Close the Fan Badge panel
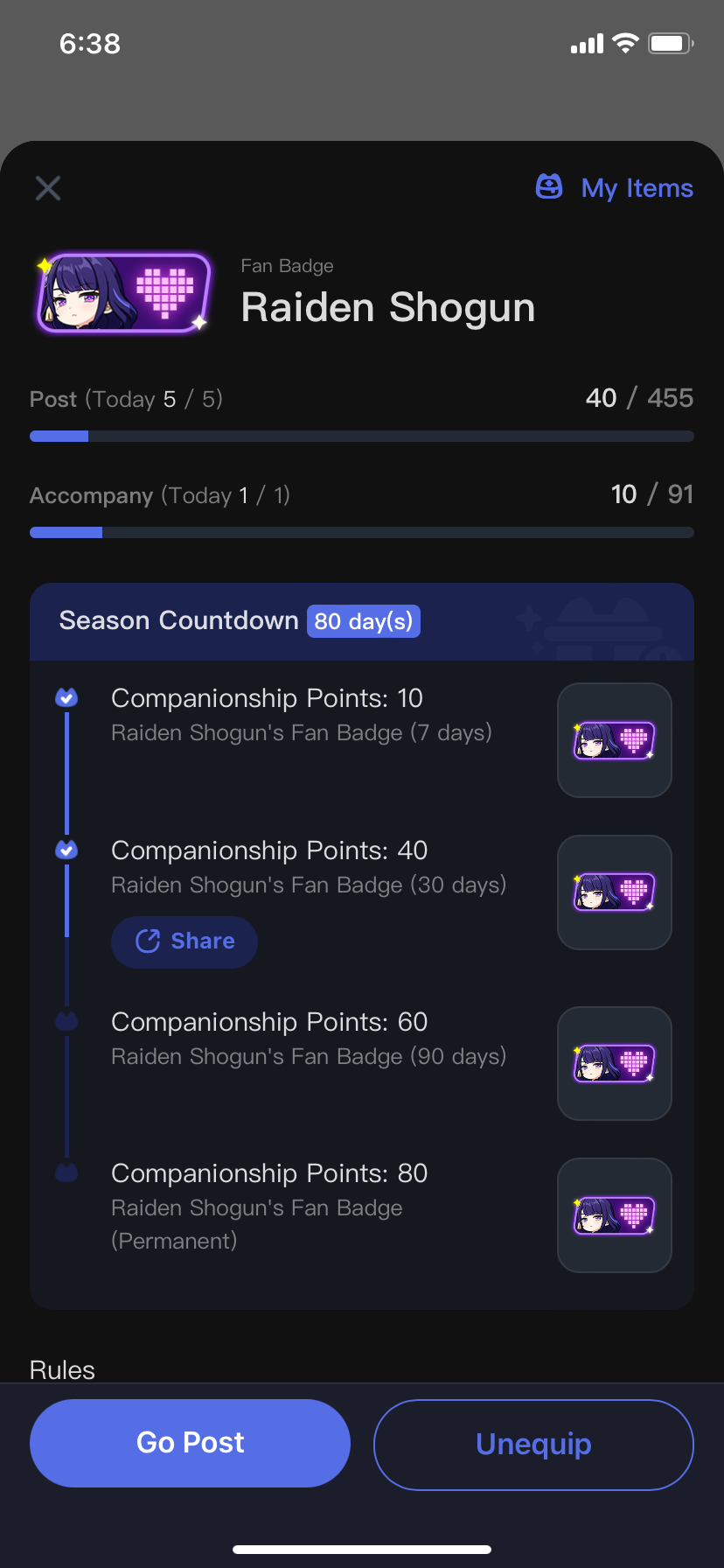This screenshot has height=1568, width=724. [x=48, y=188]
